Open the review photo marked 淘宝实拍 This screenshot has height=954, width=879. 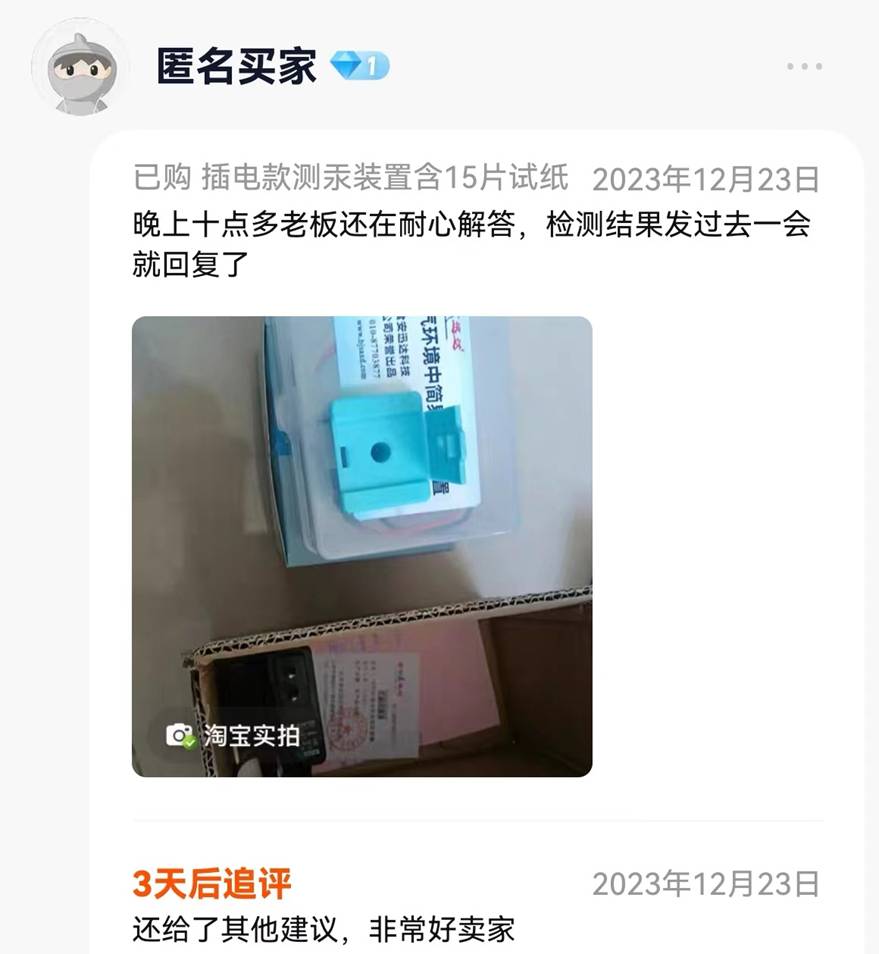[362, 546]
